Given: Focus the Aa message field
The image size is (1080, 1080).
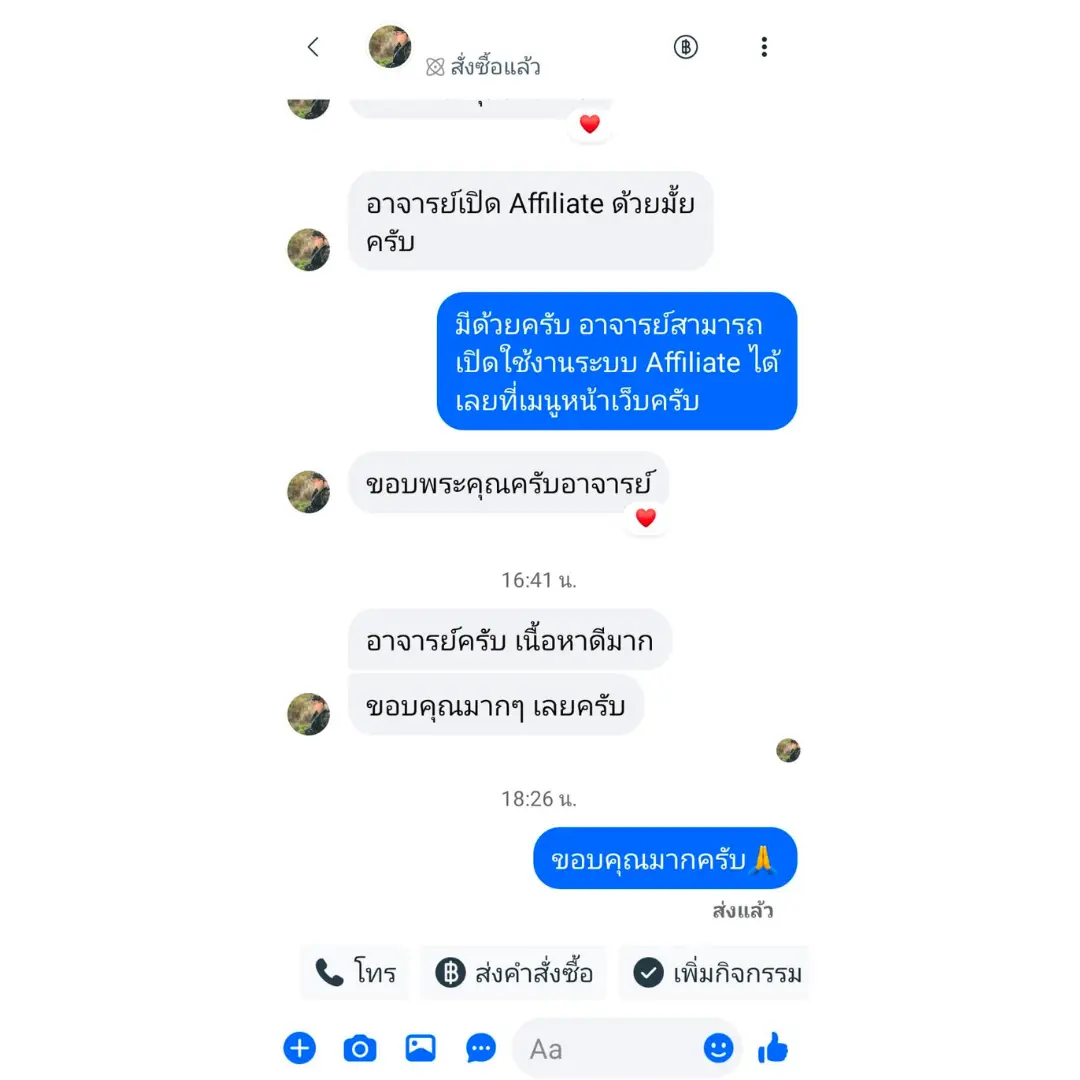Looking at the screenshot, I should [610, 1049].
